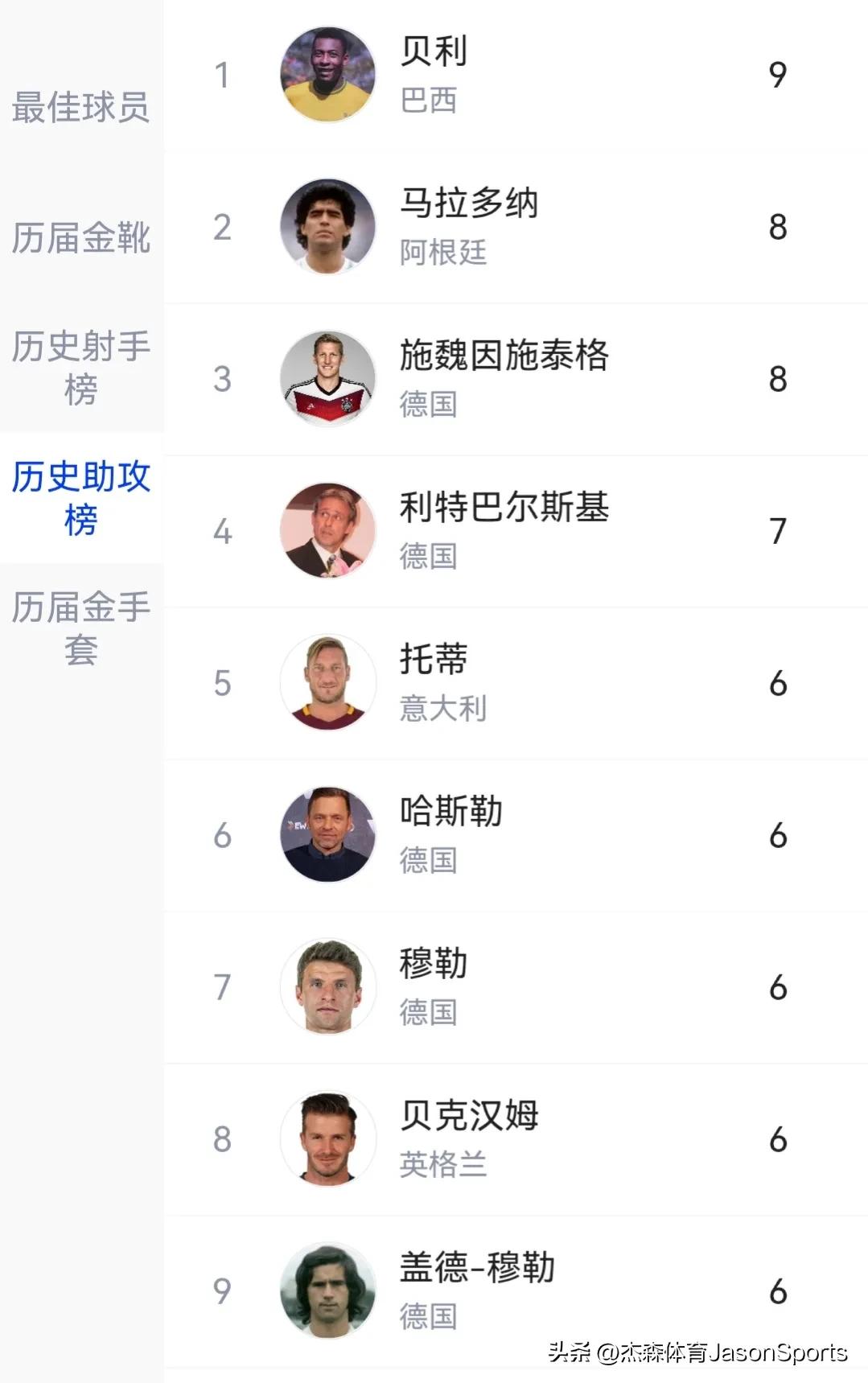
Task: Click the assist count 9 beside Pele
Action: click(x=776, y=74)
